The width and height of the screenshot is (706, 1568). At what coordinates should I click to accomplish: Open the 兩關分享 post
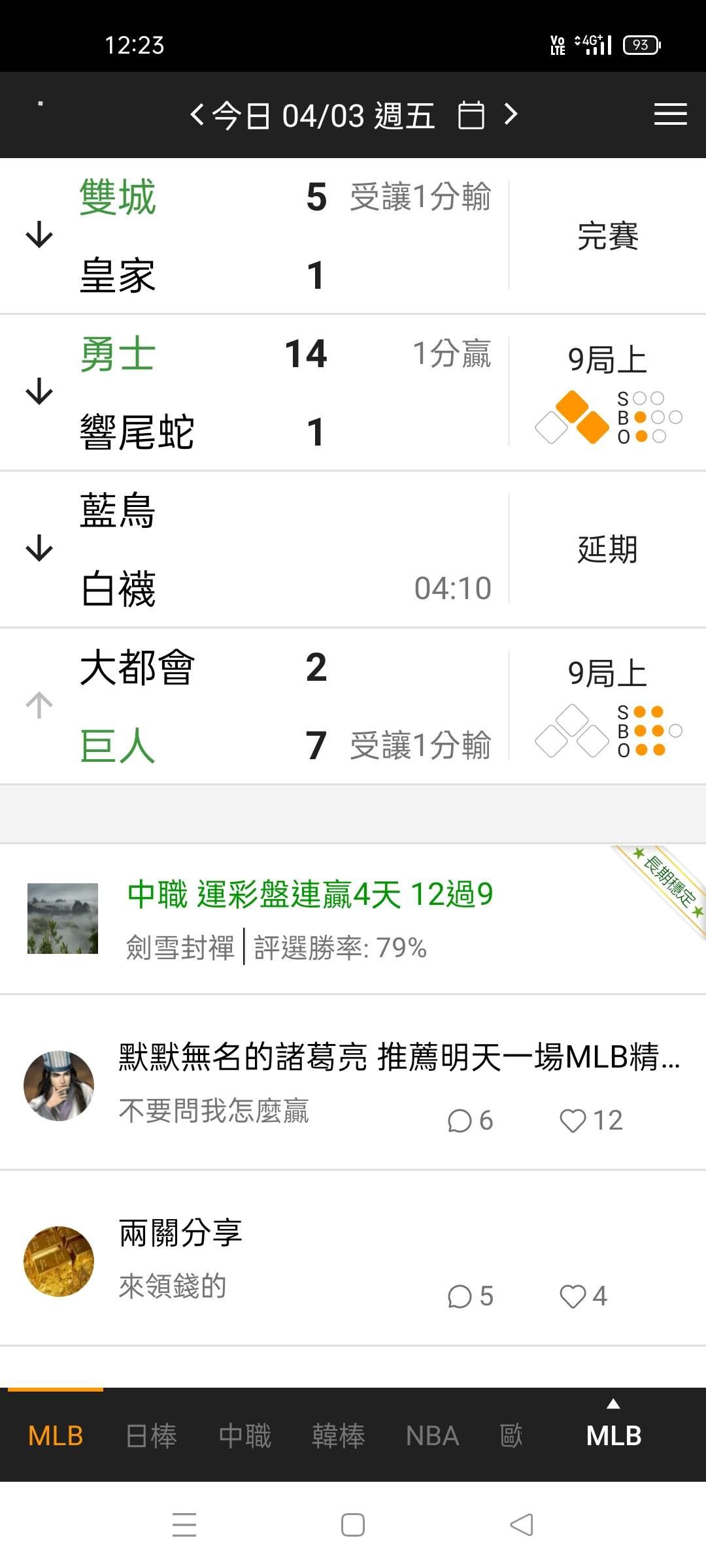click(x=180, y=1233)
